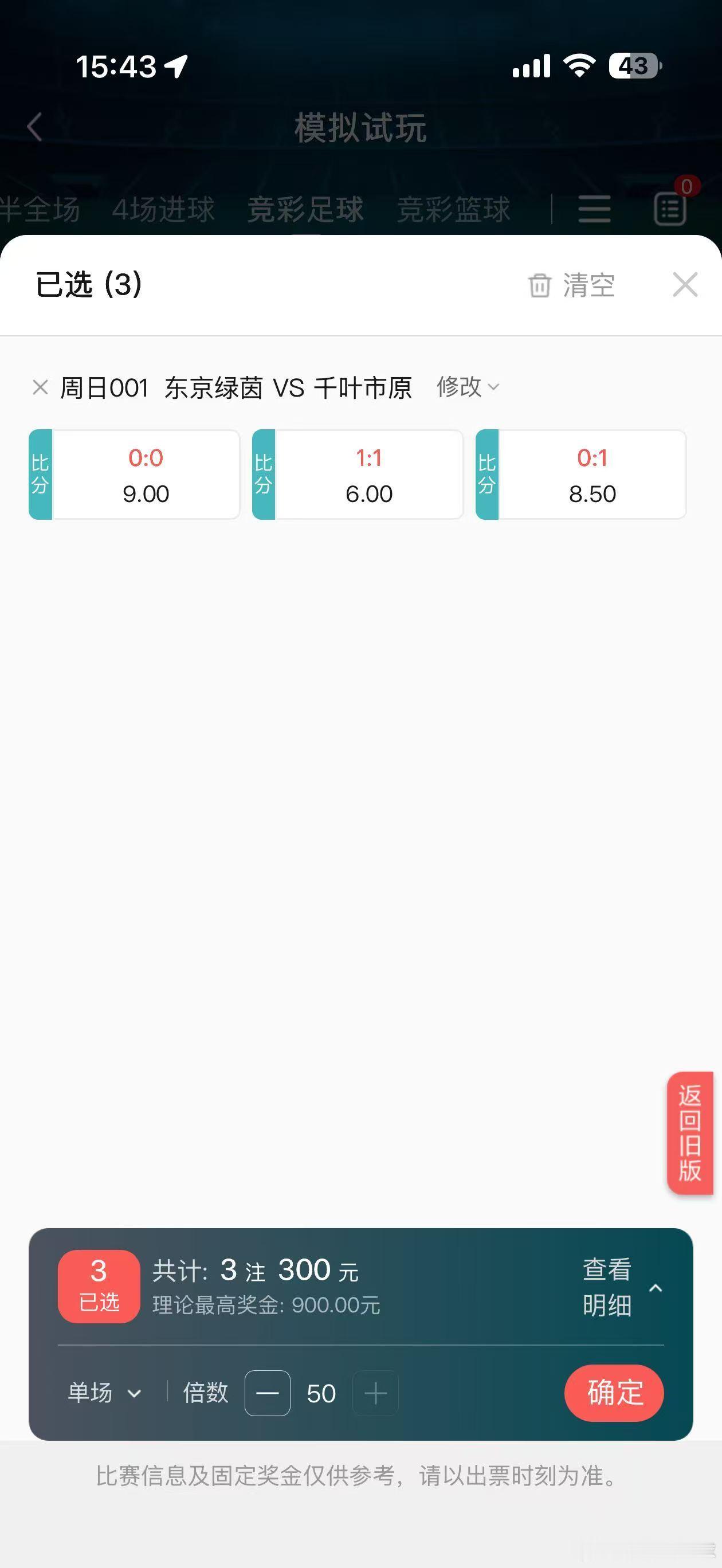Deselect the 0:1 score at 8.50
Image resolution: width=722 pixels, height=1568 pixels.
pyautogui.click(x=581, y=475)
